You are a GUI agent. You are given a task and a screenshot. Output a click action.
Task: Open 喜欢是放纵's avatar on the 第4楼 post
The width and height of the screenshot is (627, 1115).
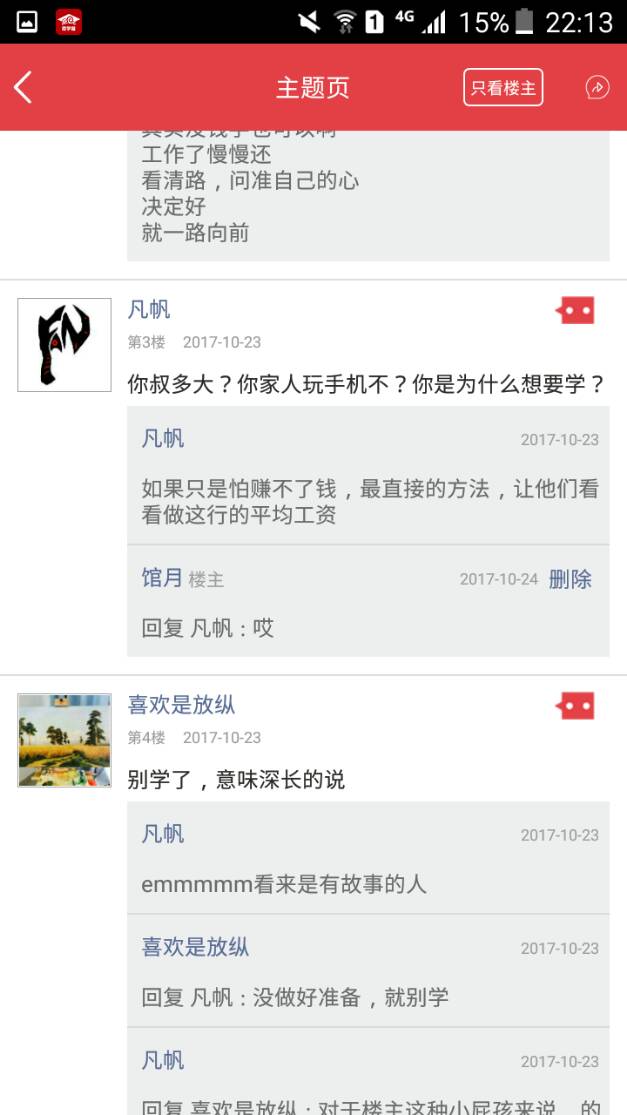click(64, 740)
